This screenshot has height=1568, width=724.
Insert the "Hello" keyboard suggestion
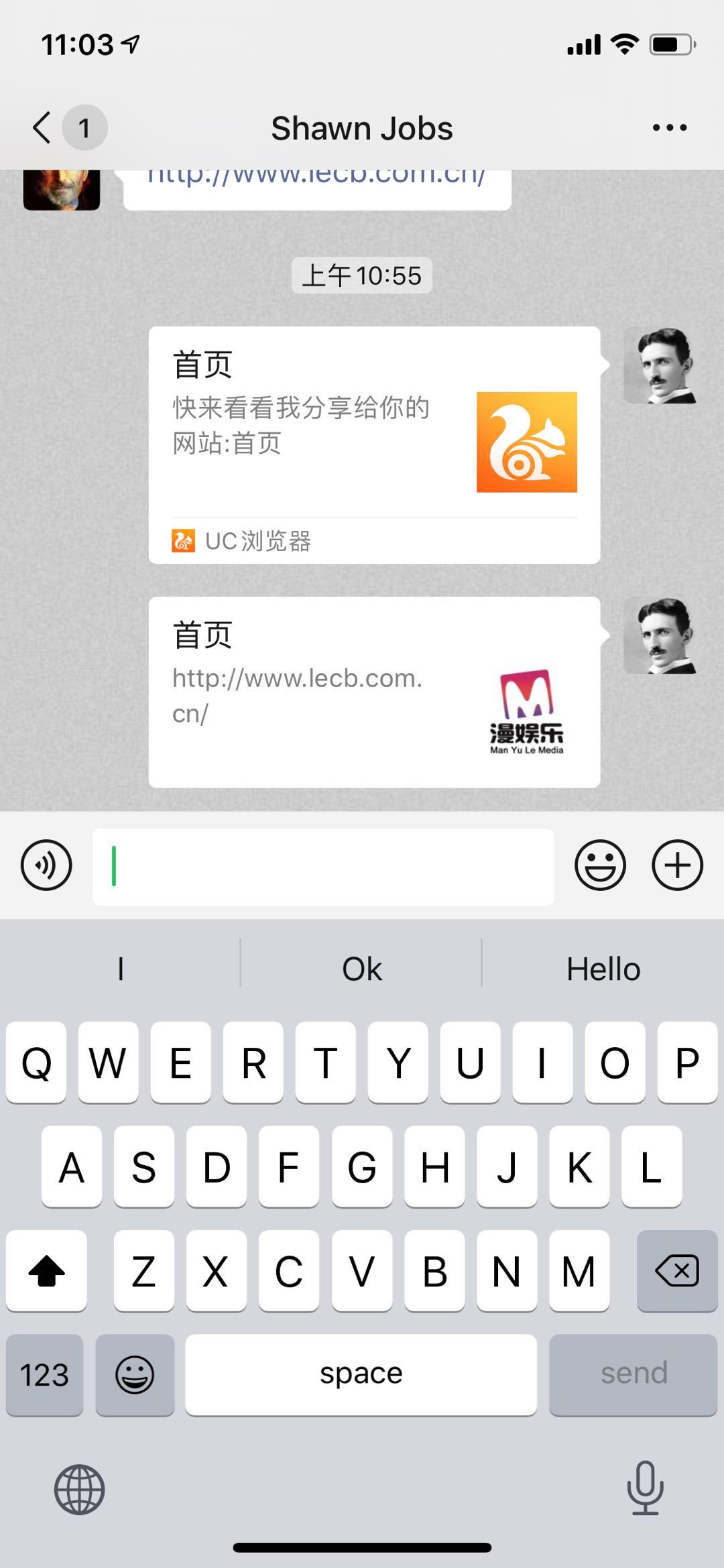tap(603, 969)
